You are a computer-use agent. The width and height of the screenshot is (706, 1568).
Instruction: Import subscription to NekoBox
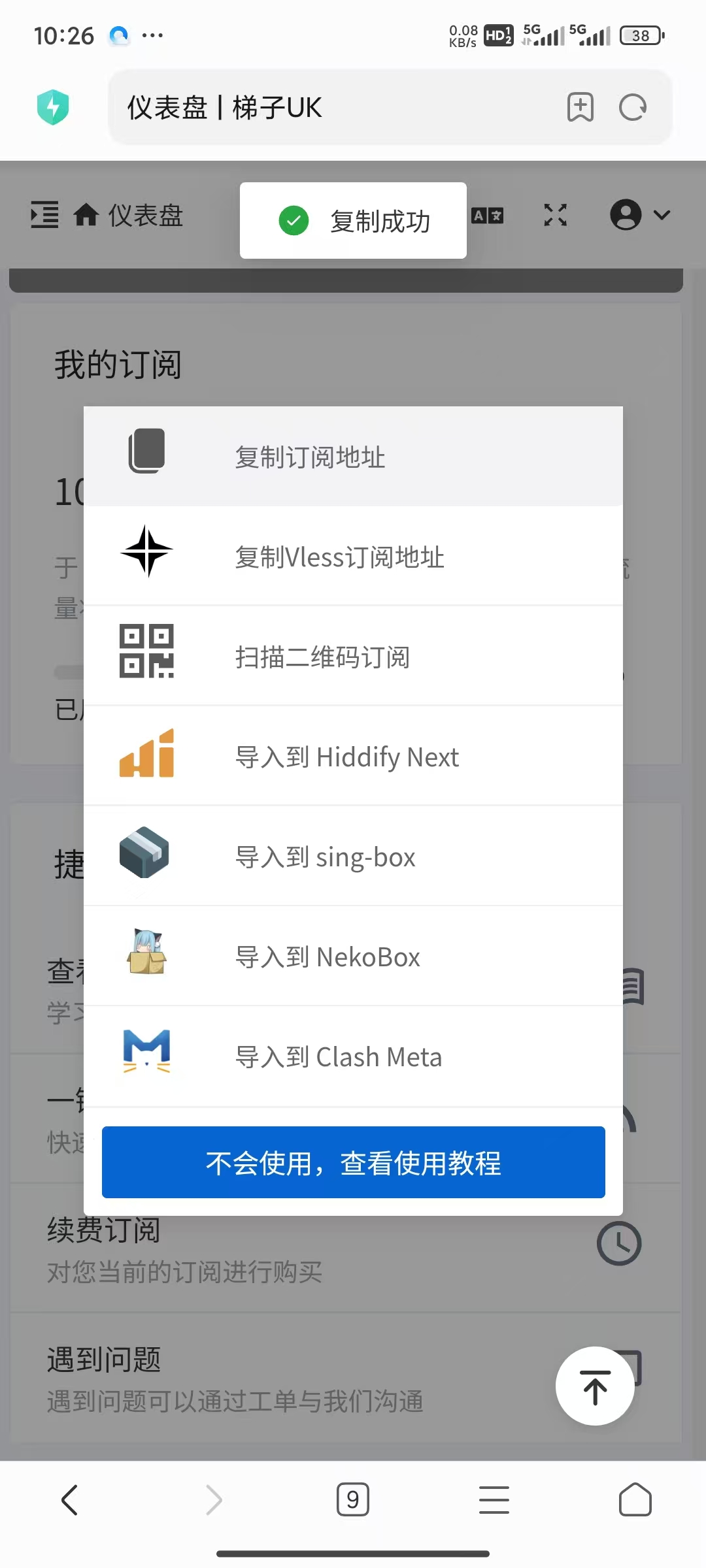(353, 956)
